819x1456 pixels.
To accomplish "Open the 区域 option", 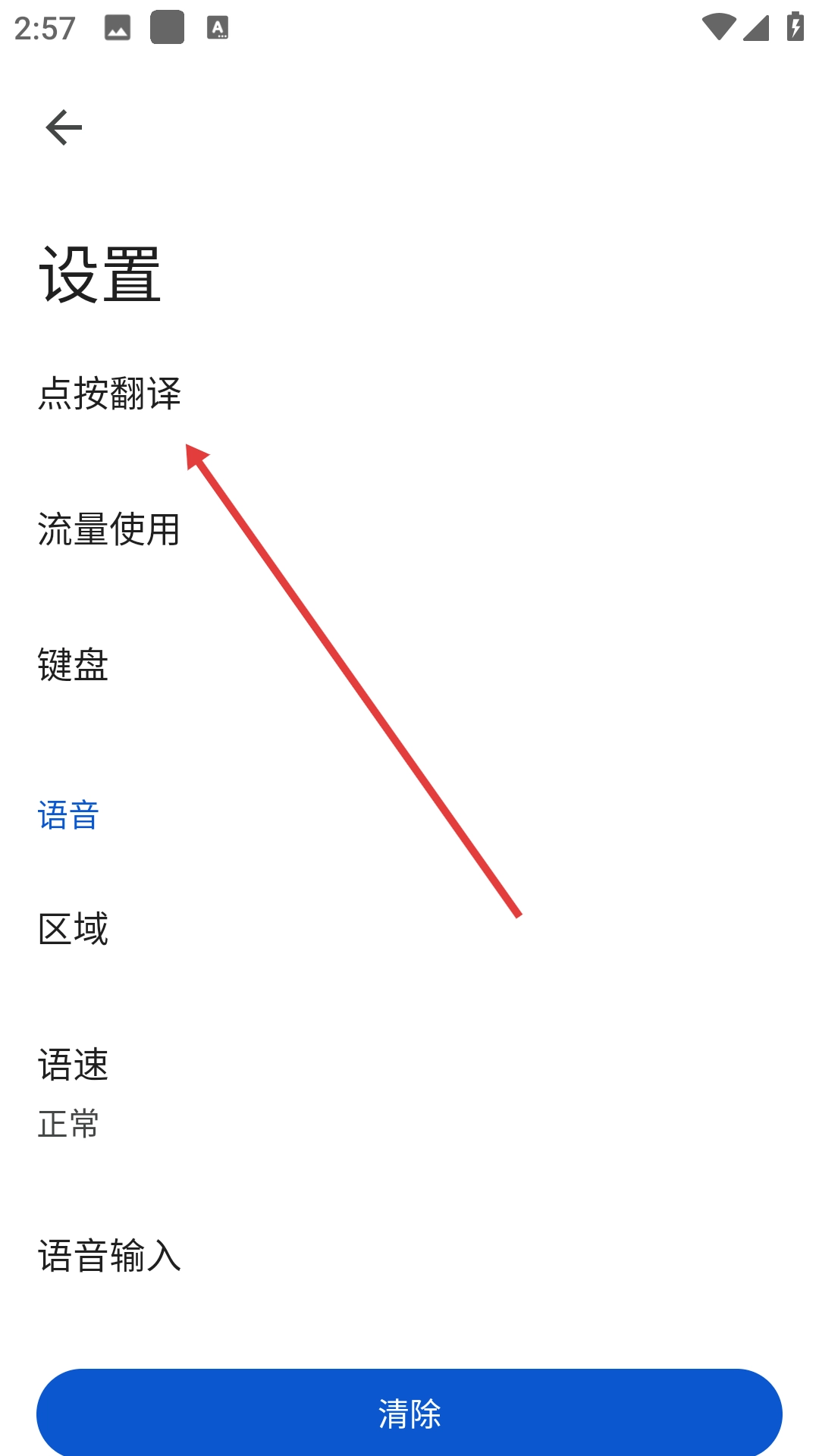I will (409, 929).
